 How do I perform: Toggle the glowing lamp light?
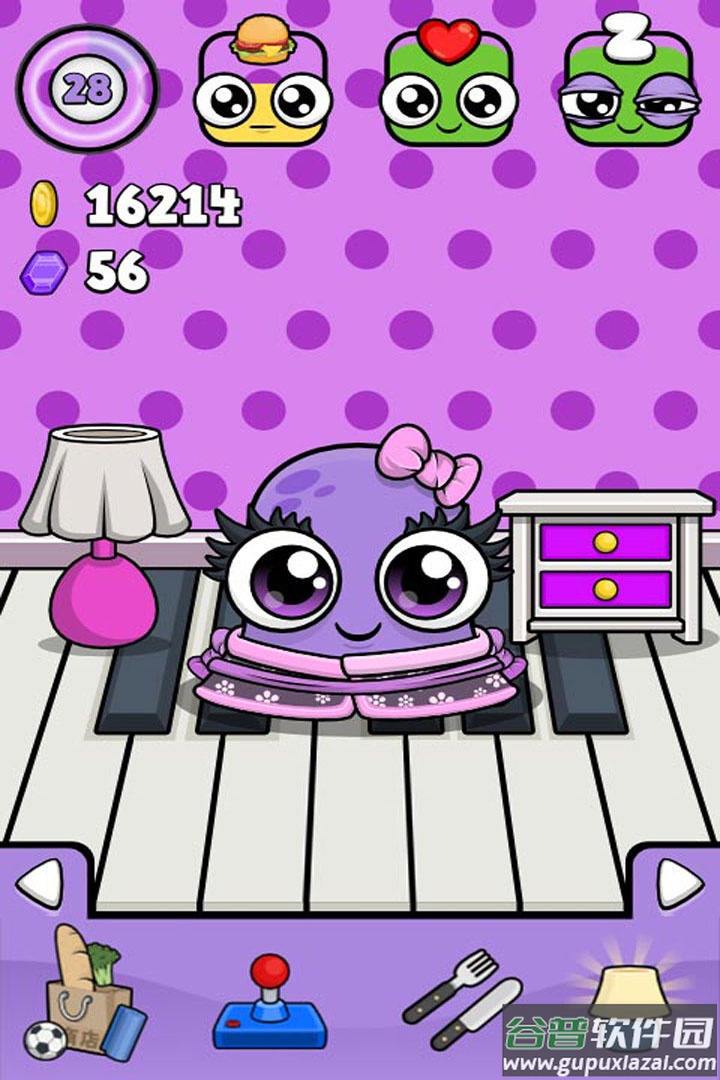[628, 990]
